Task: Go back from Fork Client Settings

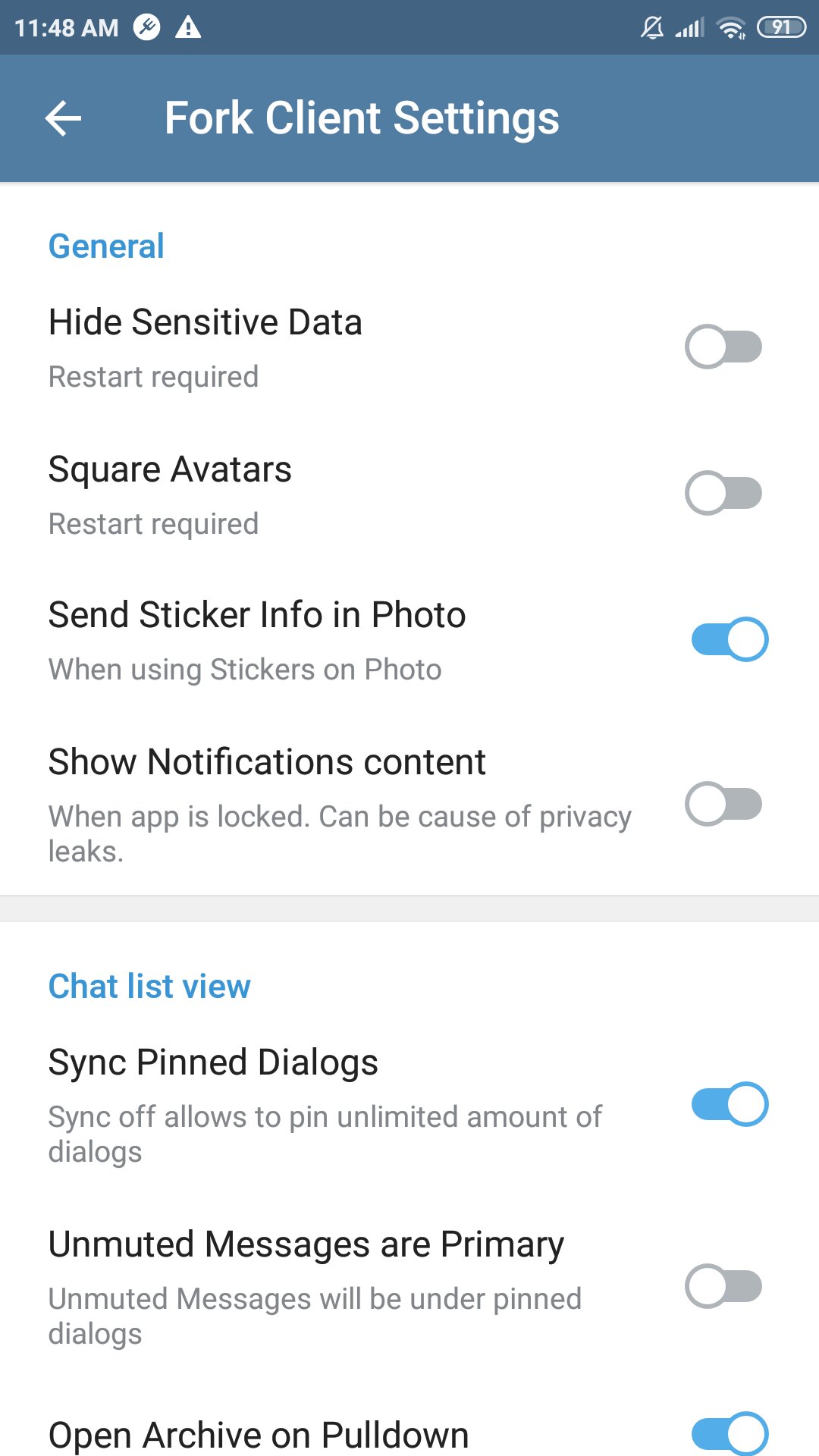Action: point(63,118)
